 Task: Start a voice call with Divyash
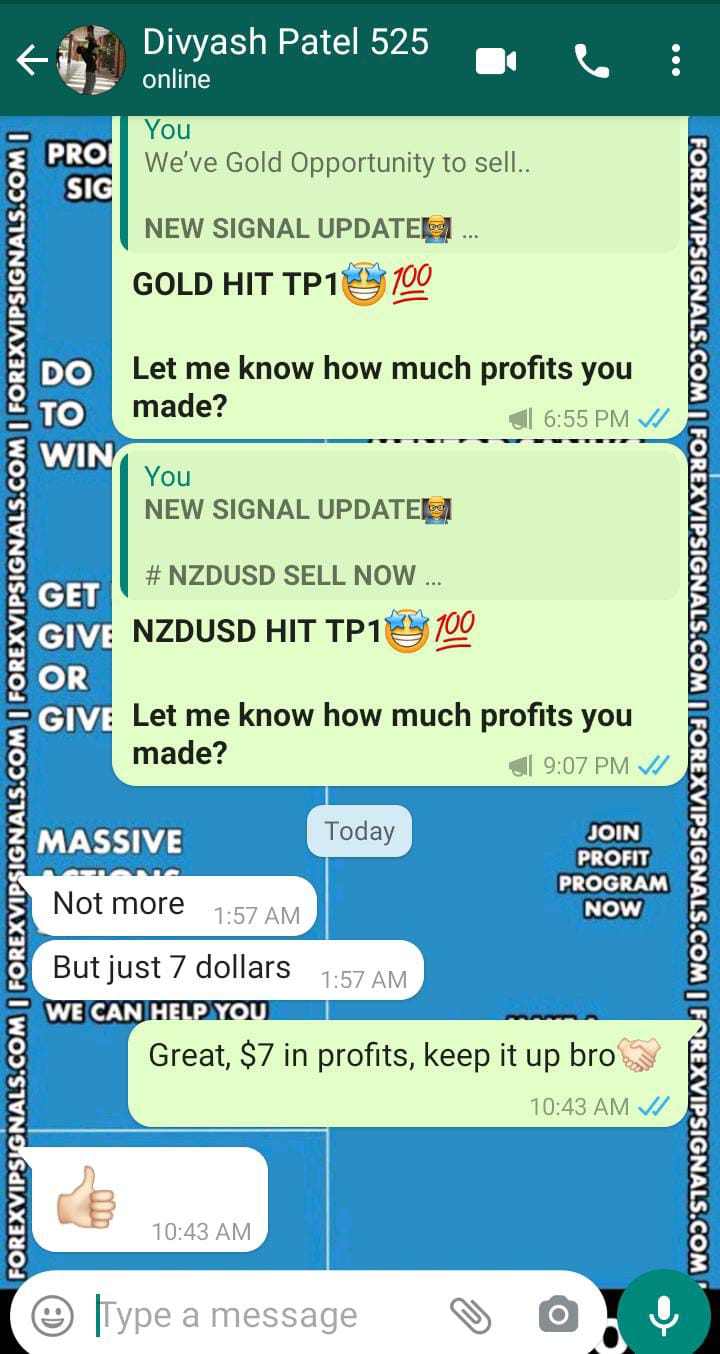[591, 62]
